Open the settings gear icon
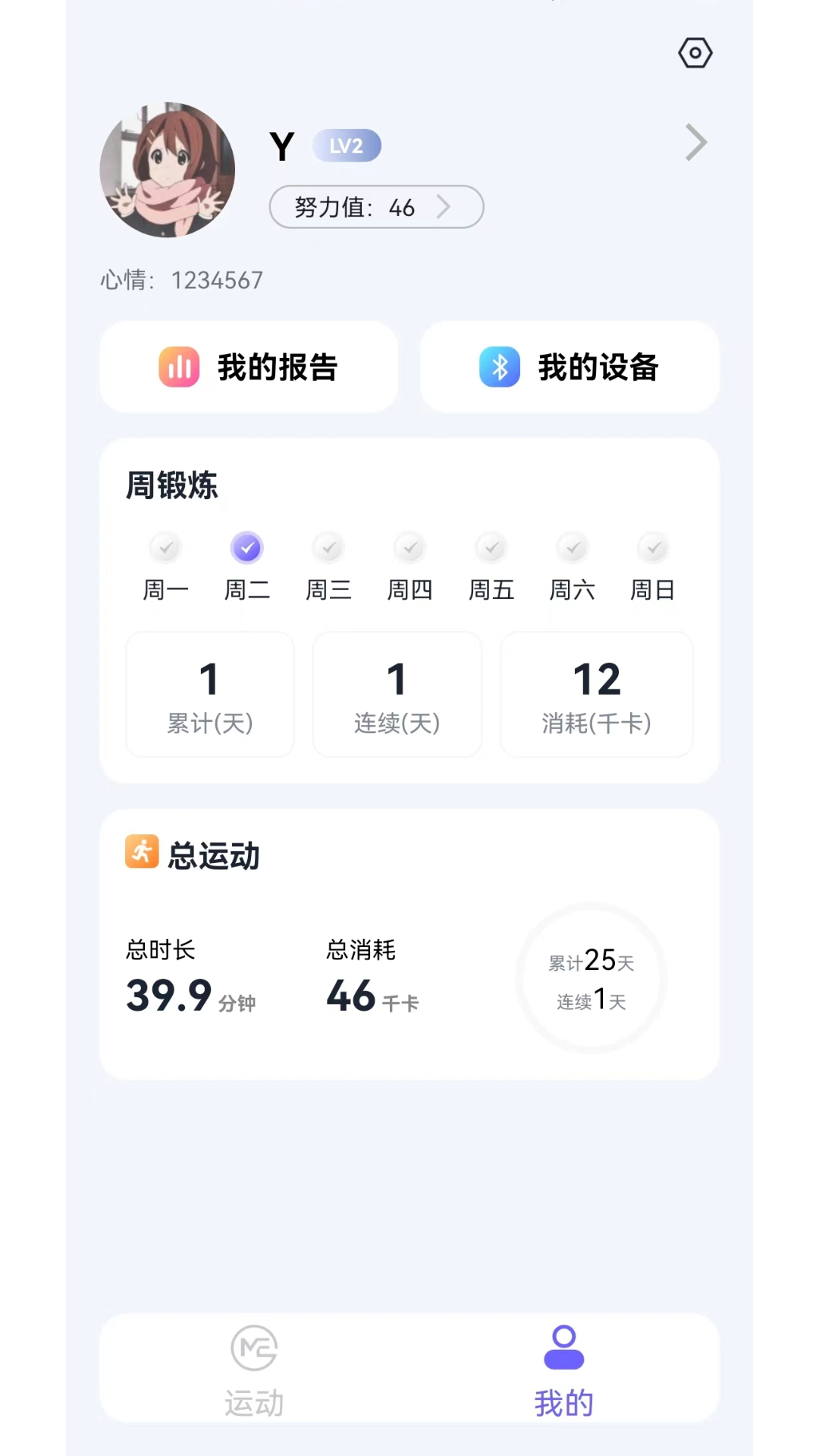 pos(695,53)
